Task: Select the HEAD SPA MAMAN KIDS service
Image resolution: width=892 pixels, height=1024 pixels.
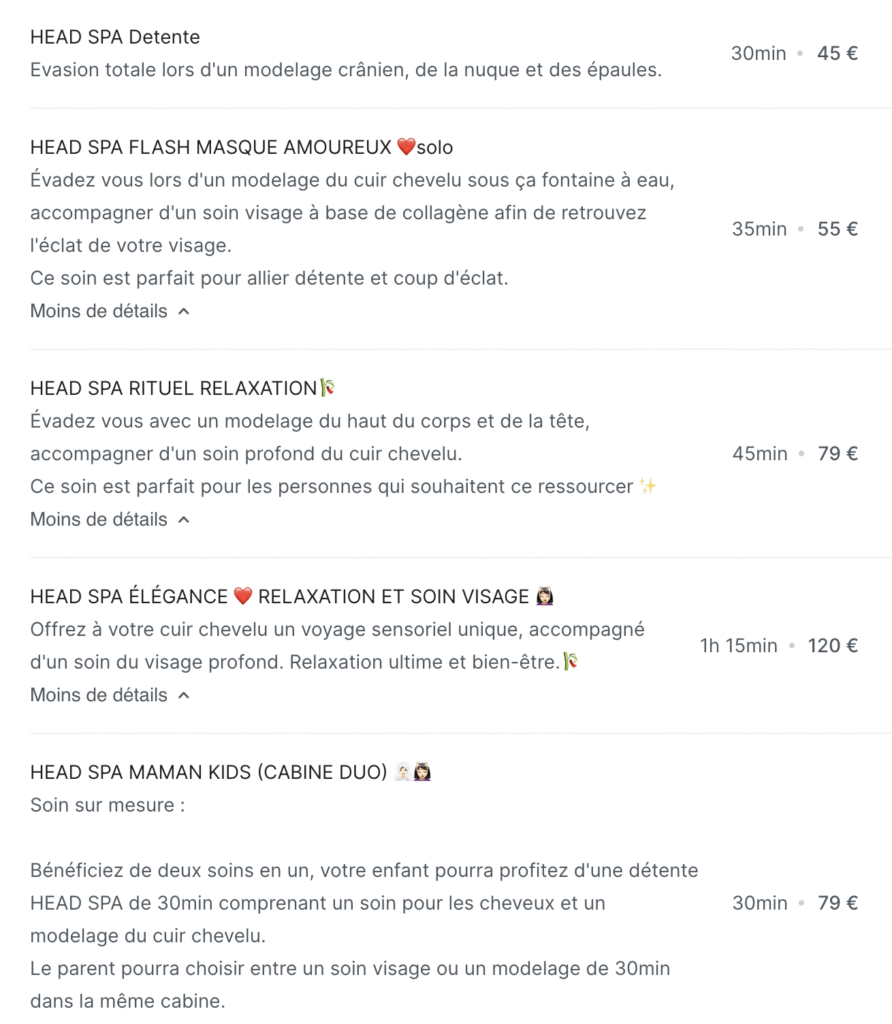Action: click(x=208, y=773)
